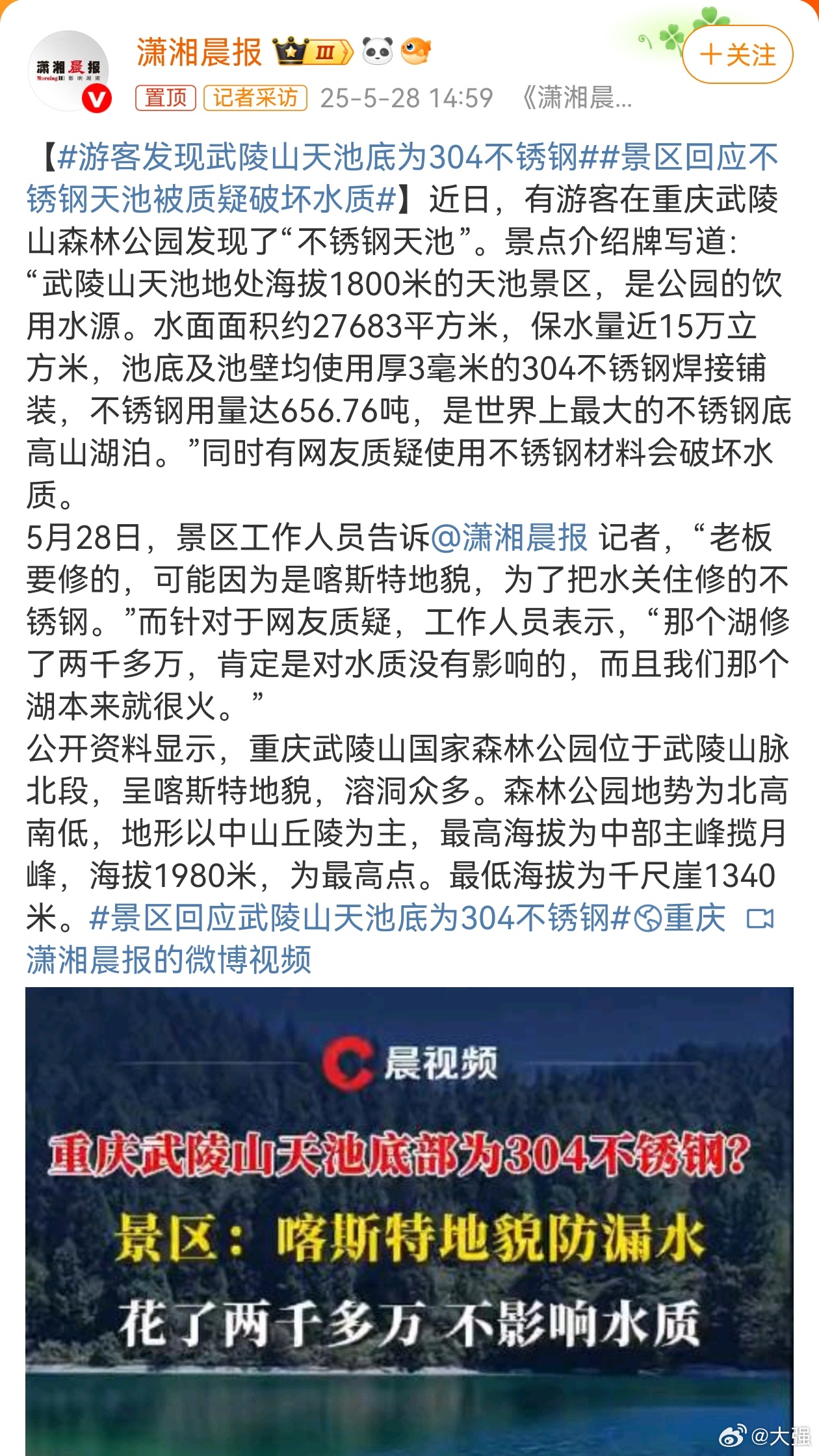Image resolution: width=819 pixels, height=1456 pixels.
Task: Open the 潇湘晨报 account name
Action: tap(200, 52)
